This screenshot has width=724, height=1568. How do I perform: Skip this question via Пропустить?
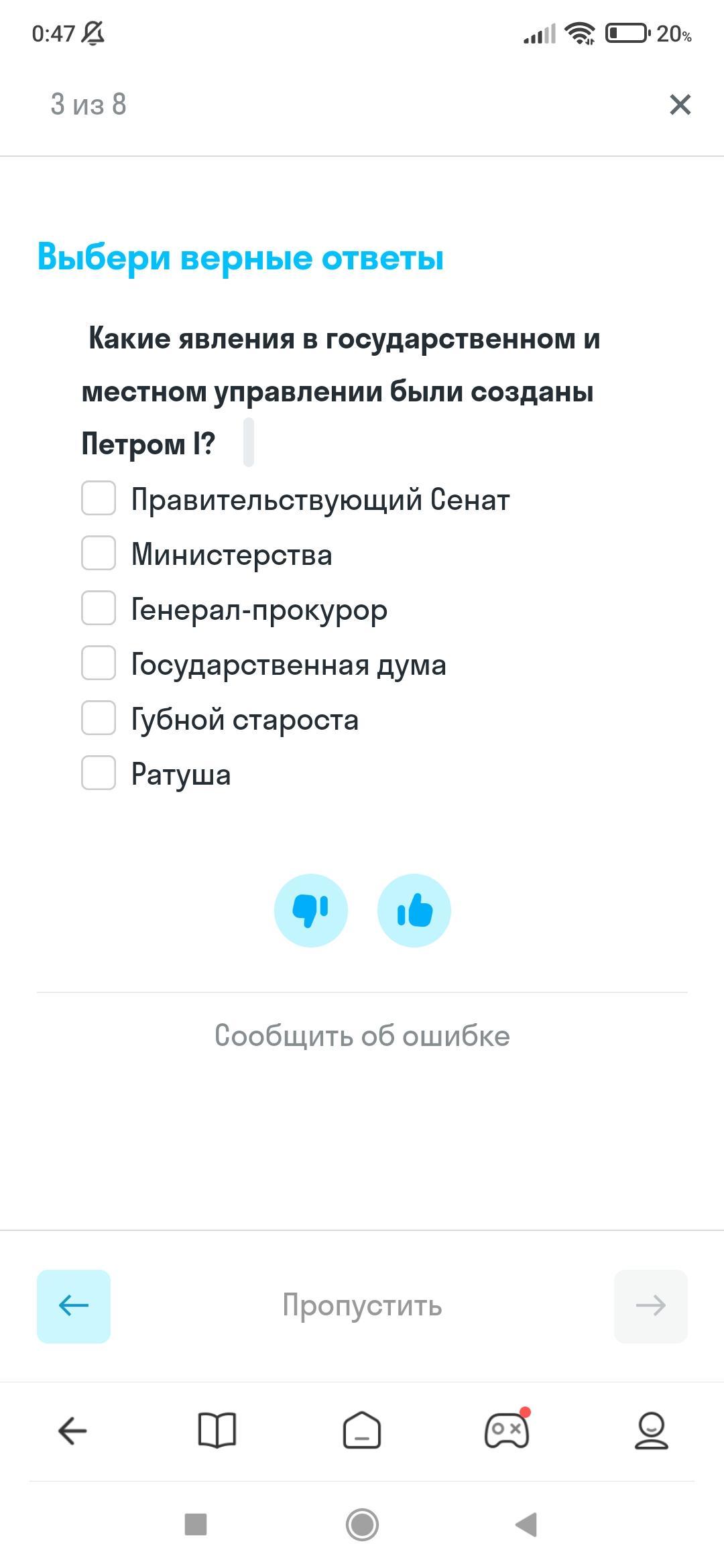pos(362,1306)
